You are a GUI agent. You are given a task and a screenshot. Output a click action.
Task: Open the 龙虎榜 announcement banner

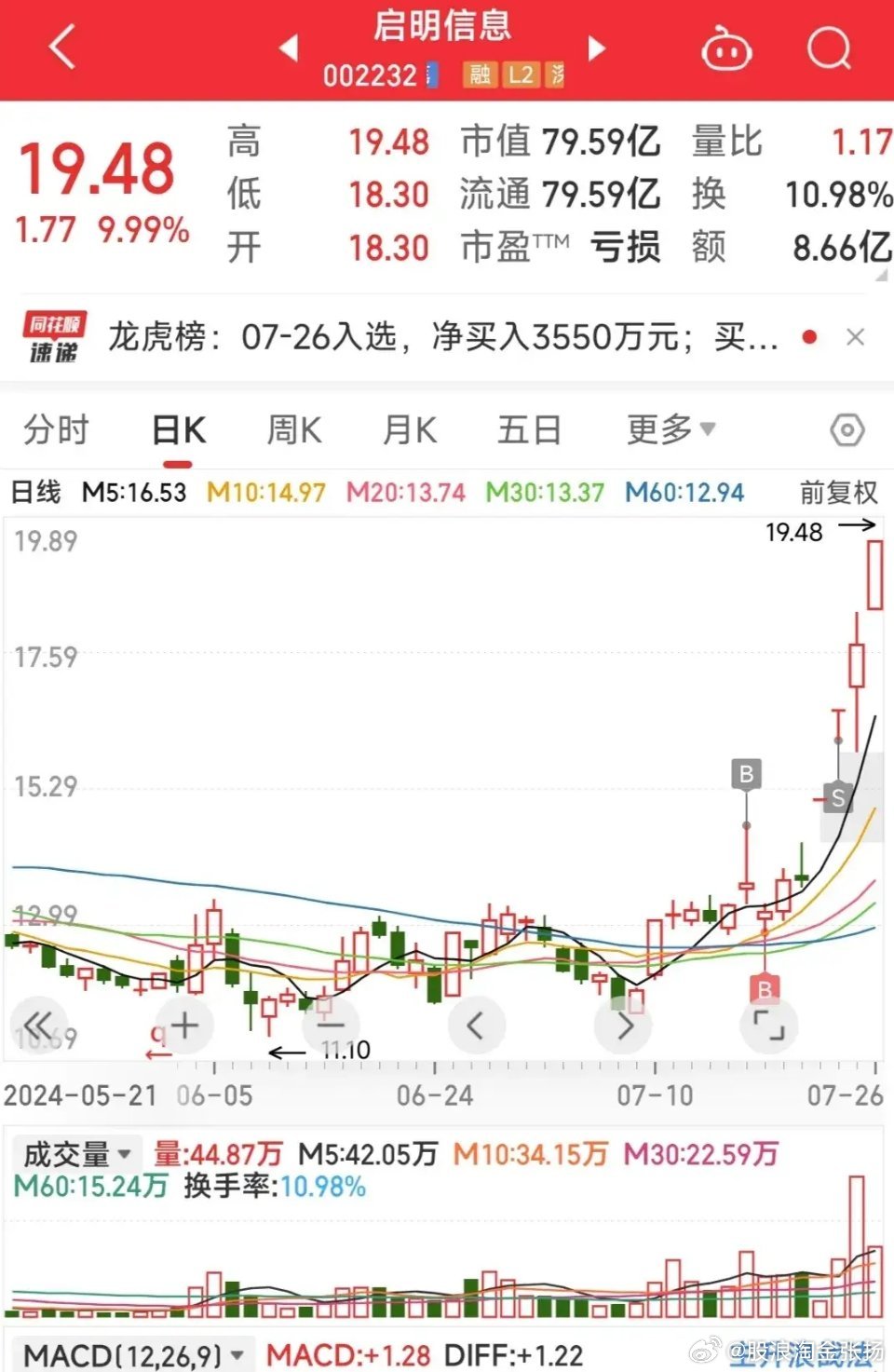pyautogui.click(x=438, y=337)
